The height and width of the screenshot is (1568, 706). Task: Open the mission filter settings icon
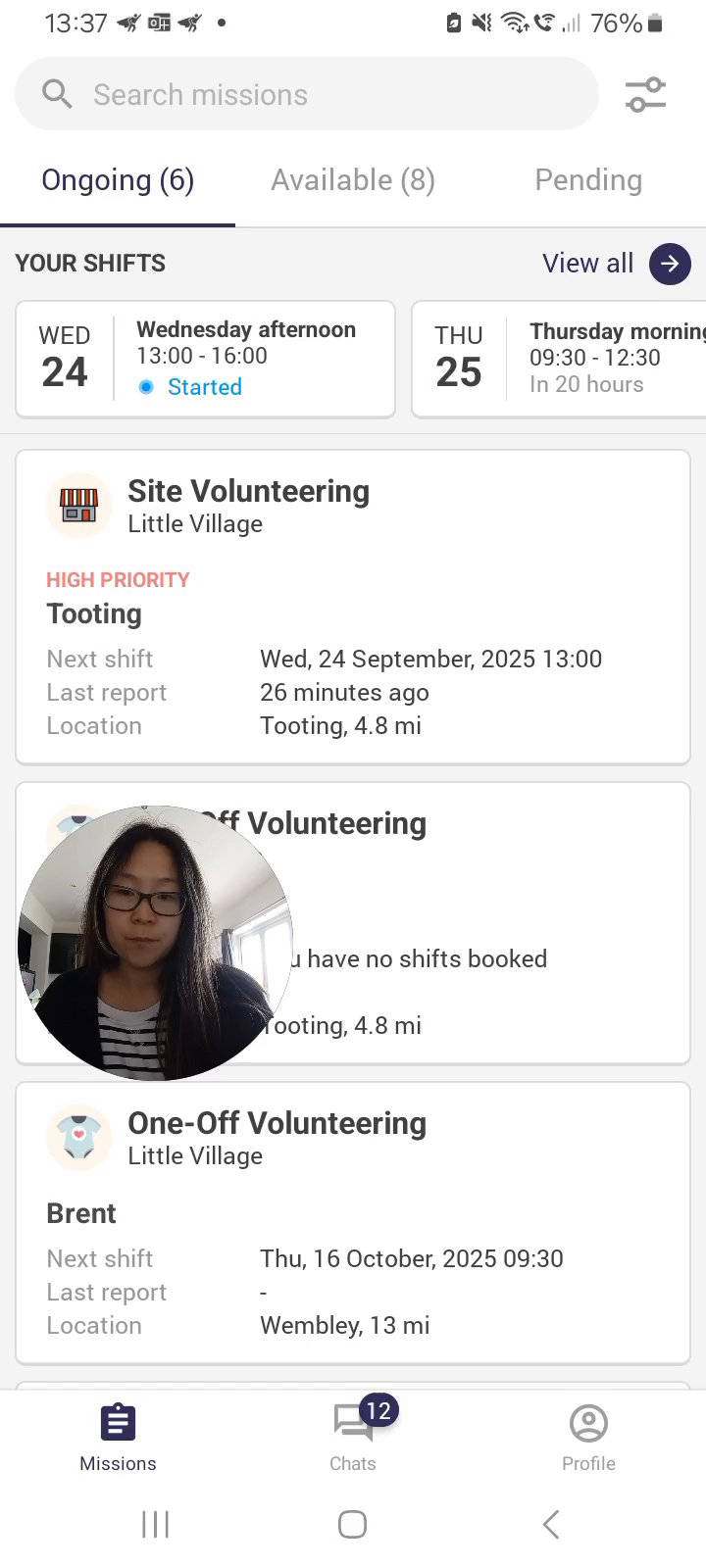(x=645, y=95)
